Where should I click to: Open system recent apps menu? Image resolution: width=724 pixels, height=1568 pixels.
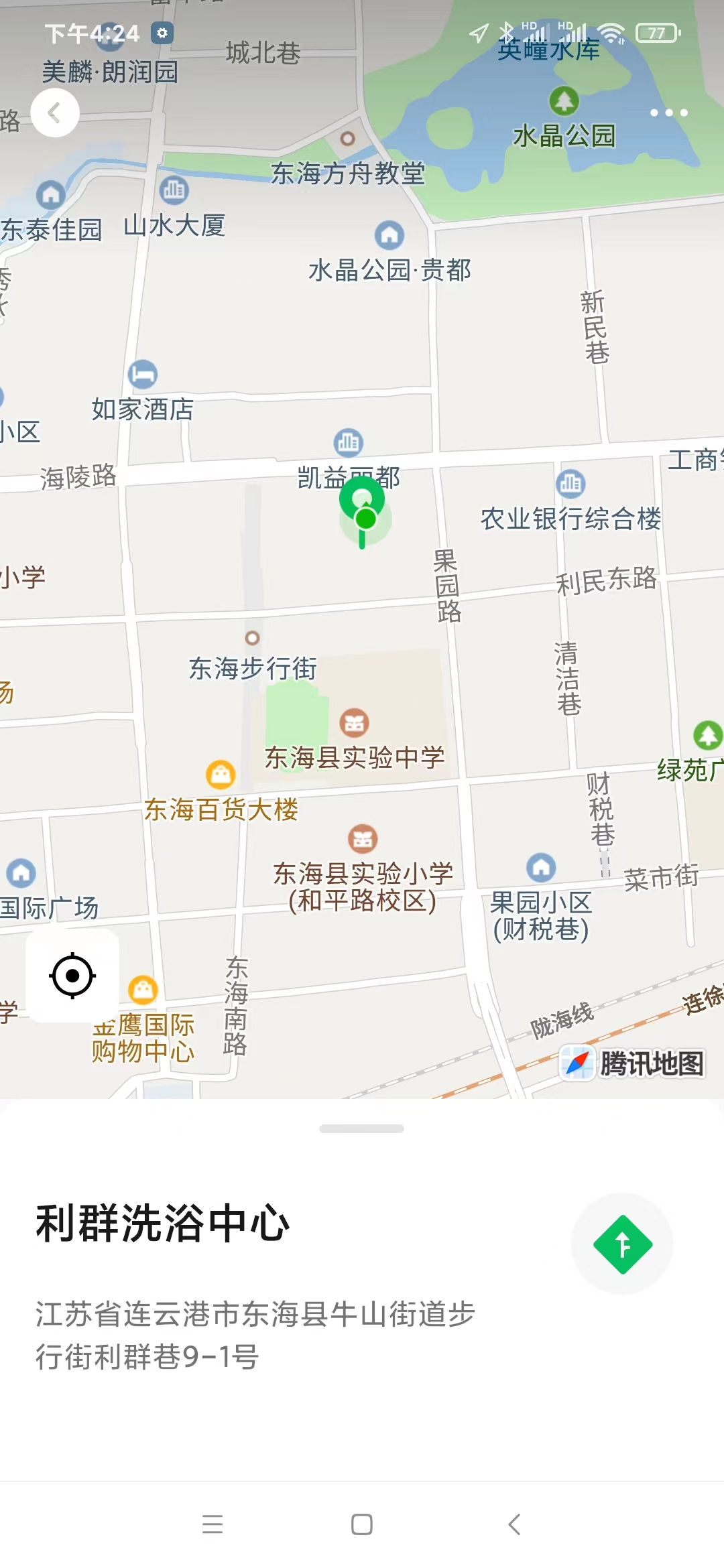[213, 1524]
